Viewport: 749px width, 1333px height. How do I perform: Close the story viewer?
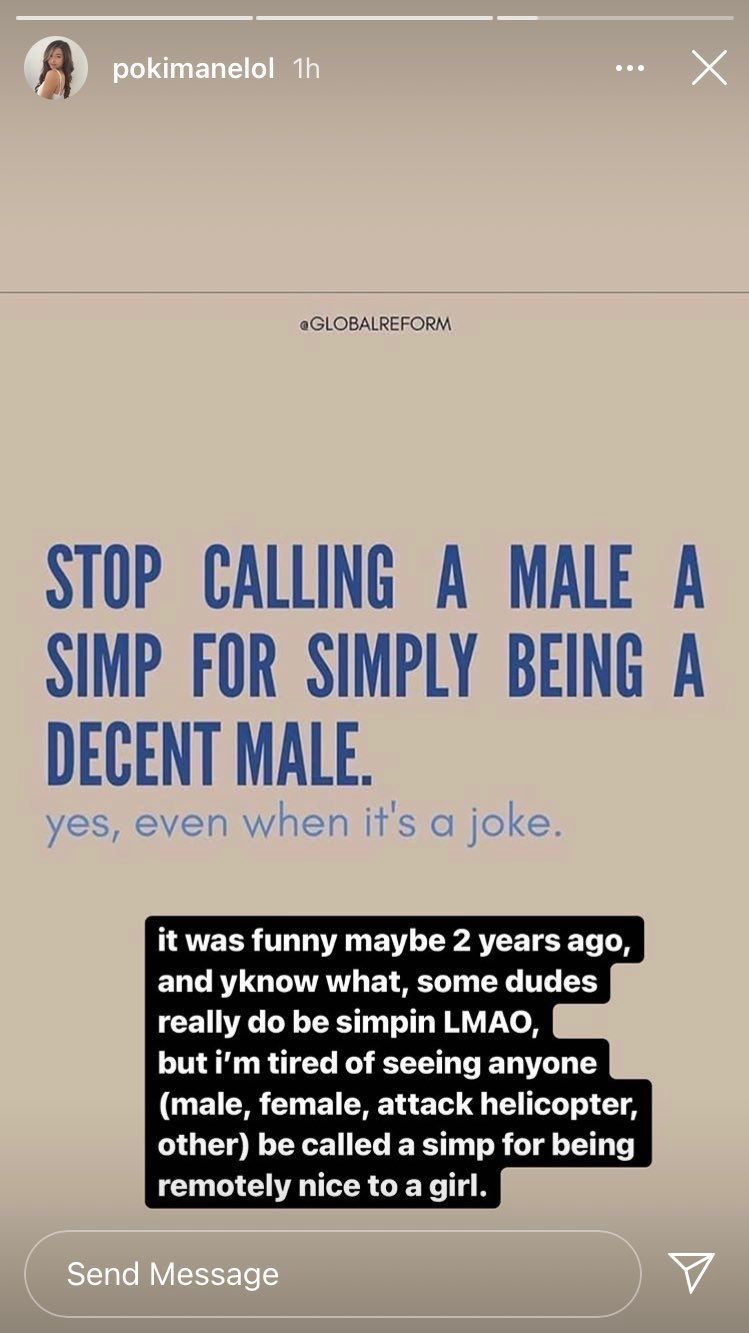[x=709, y=68]
